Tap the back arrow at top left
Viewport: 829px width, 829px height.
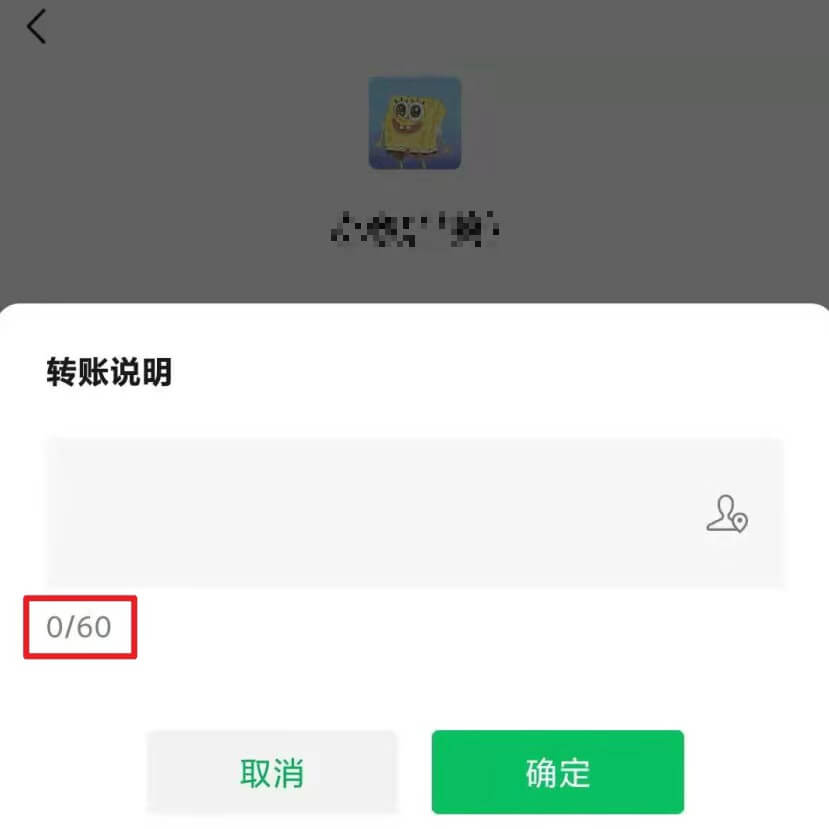(x=37, y=27)
